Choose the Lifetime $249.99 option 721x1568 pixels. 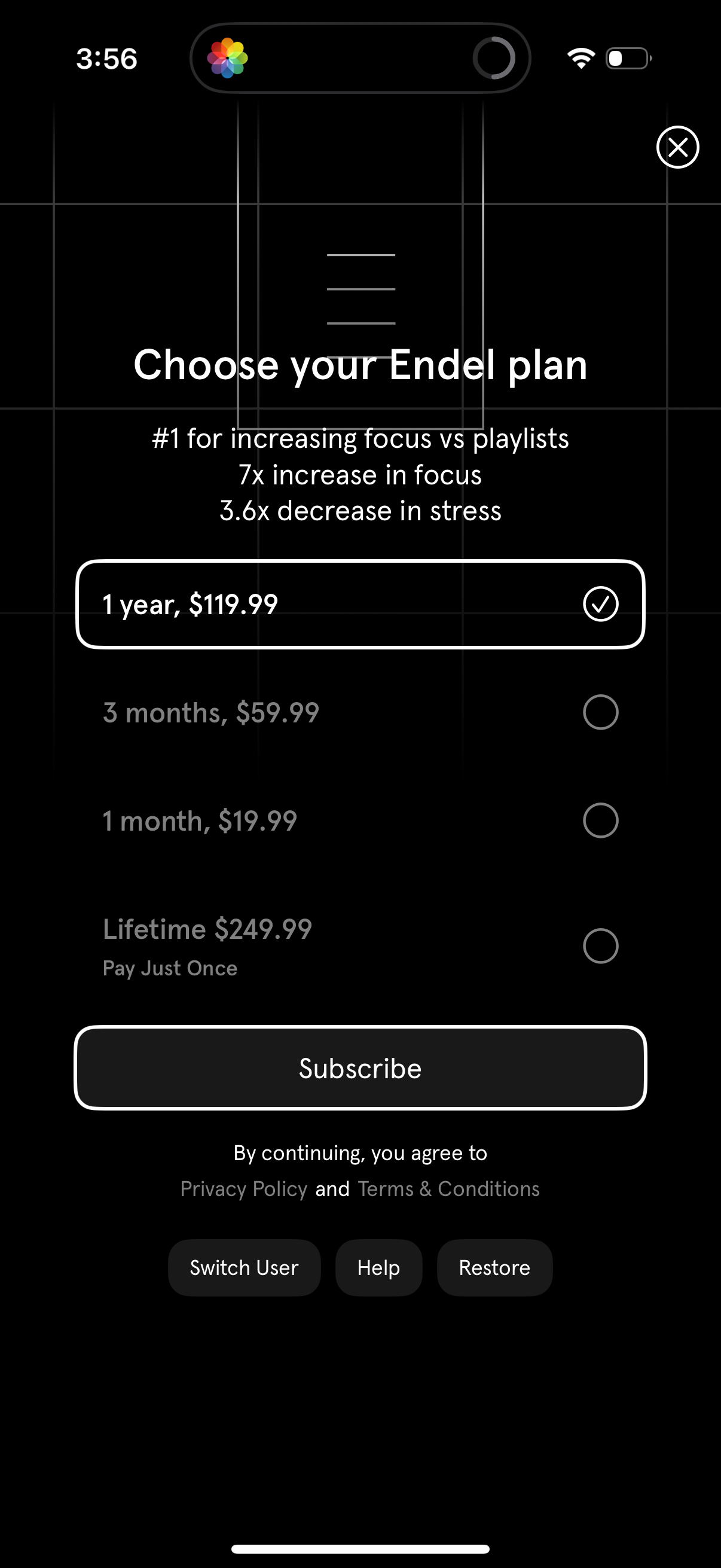600,945
